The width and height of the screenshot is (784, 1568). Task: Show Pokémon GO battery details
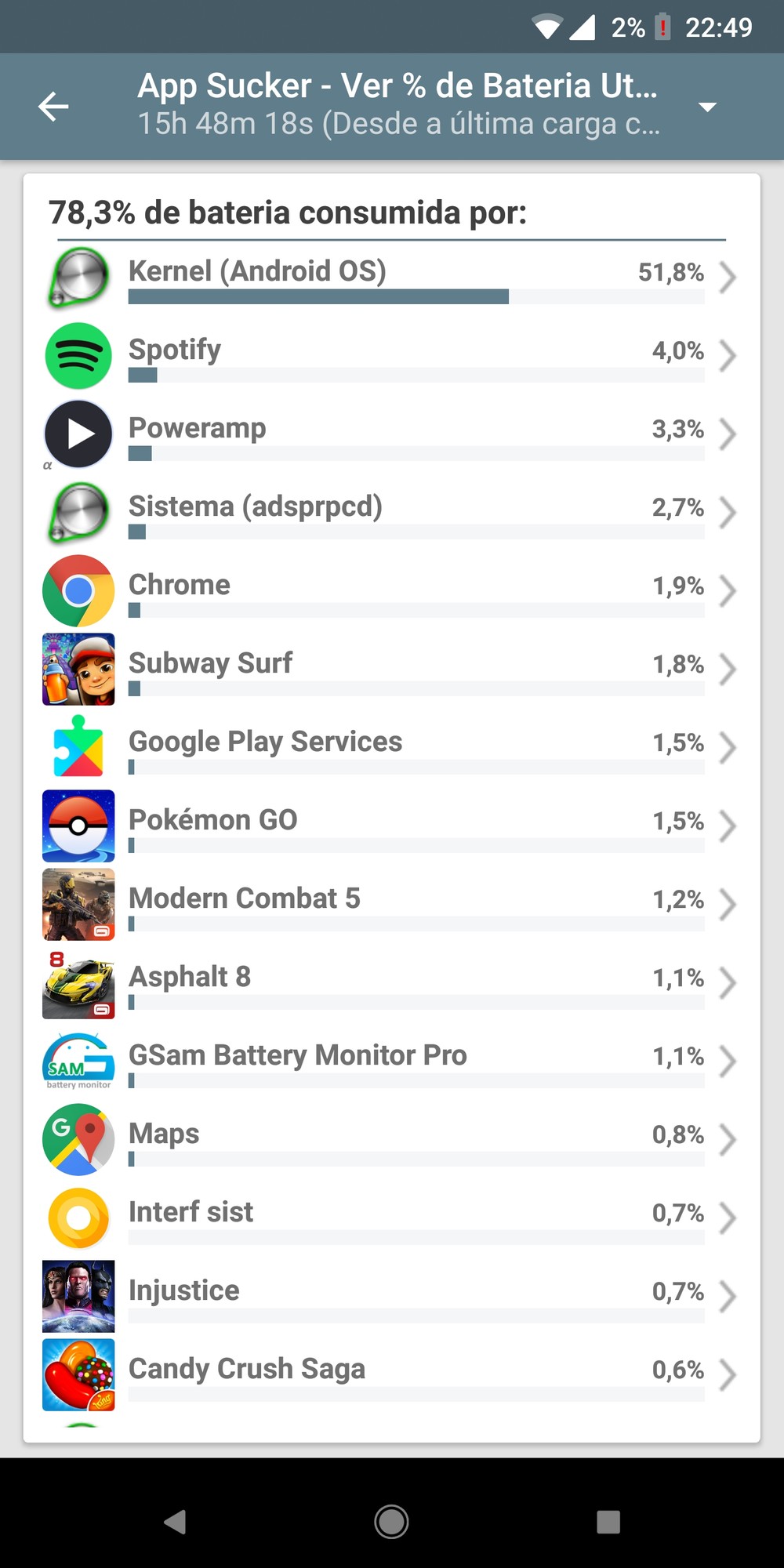(x=392, y=826)
